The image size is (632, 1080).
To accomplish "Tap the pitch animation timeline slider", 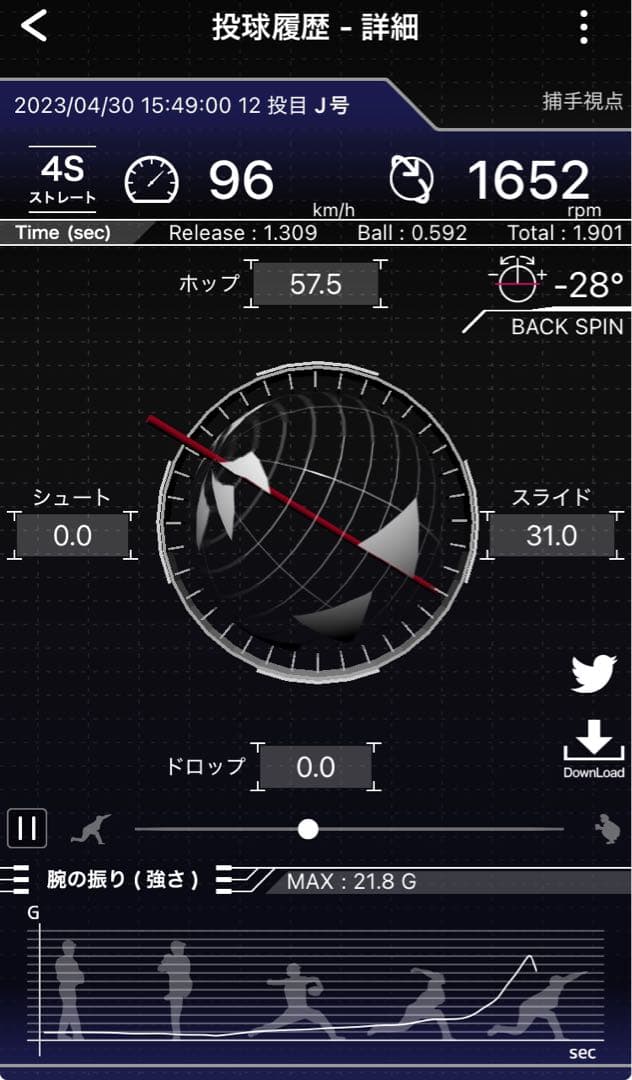I will coord(308,829).
